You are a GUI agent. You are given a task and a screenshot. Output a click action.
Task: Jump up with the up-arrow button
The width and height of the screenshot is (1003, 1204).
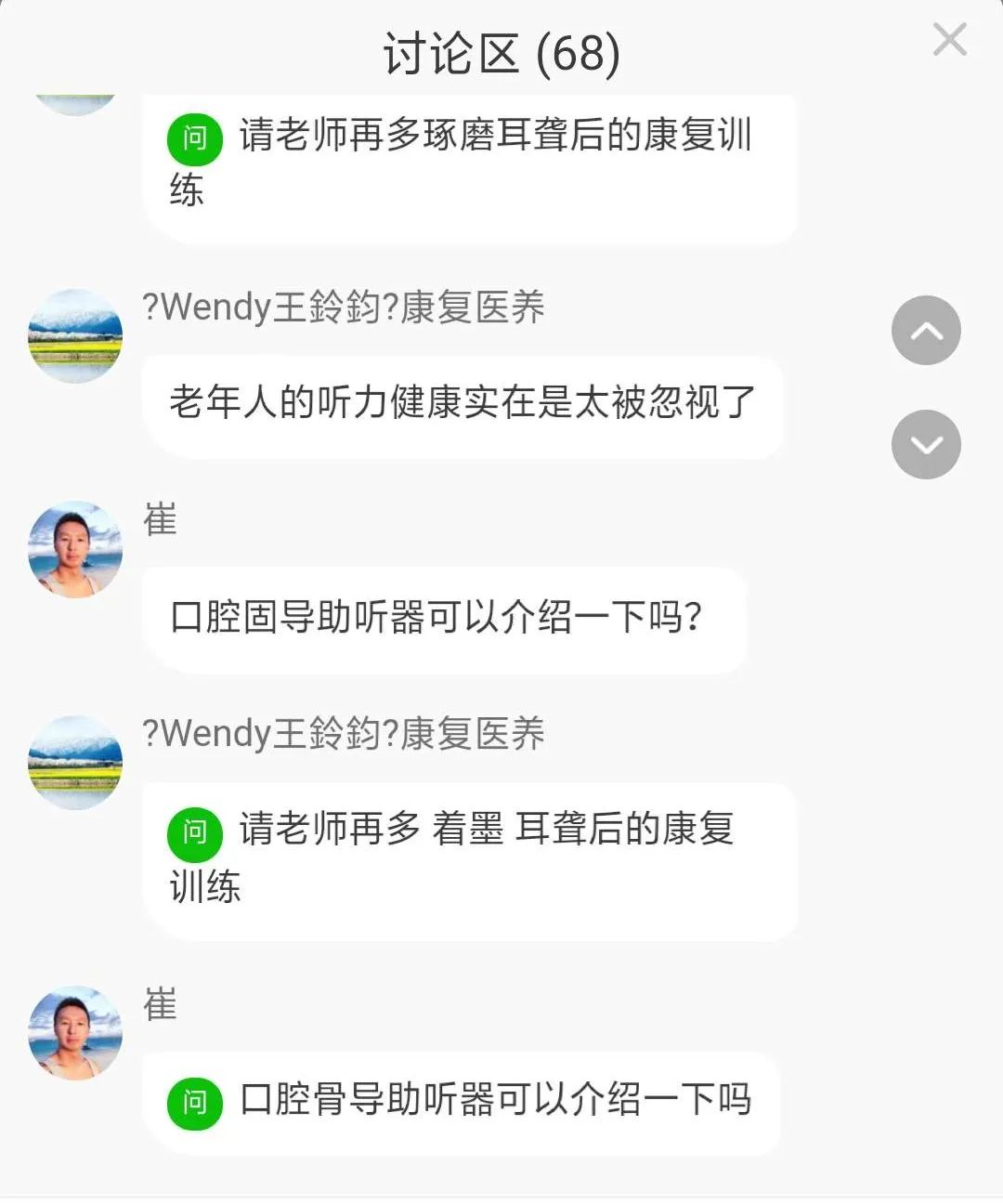pyautogui.click(x=926, y=331)
